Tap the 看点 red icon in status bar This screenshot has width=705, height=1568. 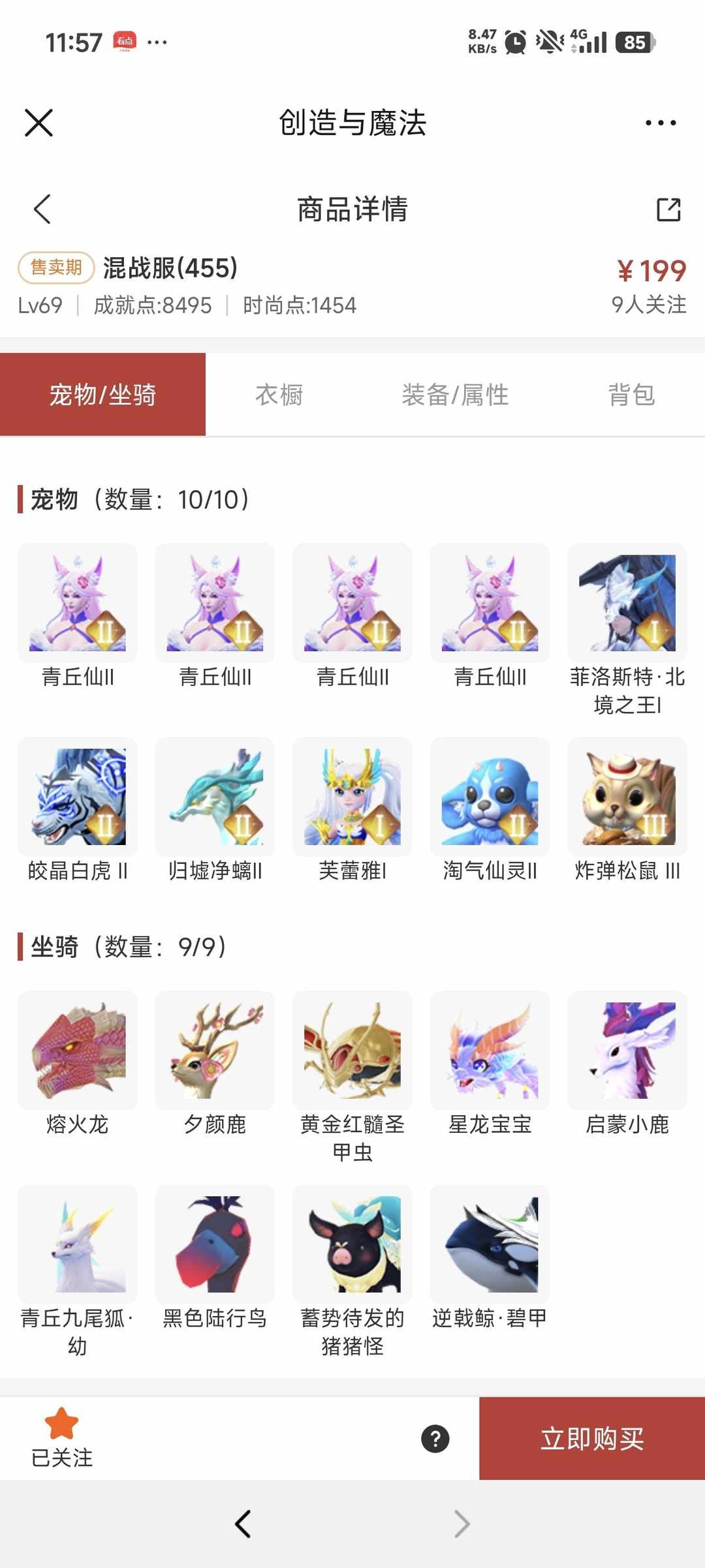point(126,41)
